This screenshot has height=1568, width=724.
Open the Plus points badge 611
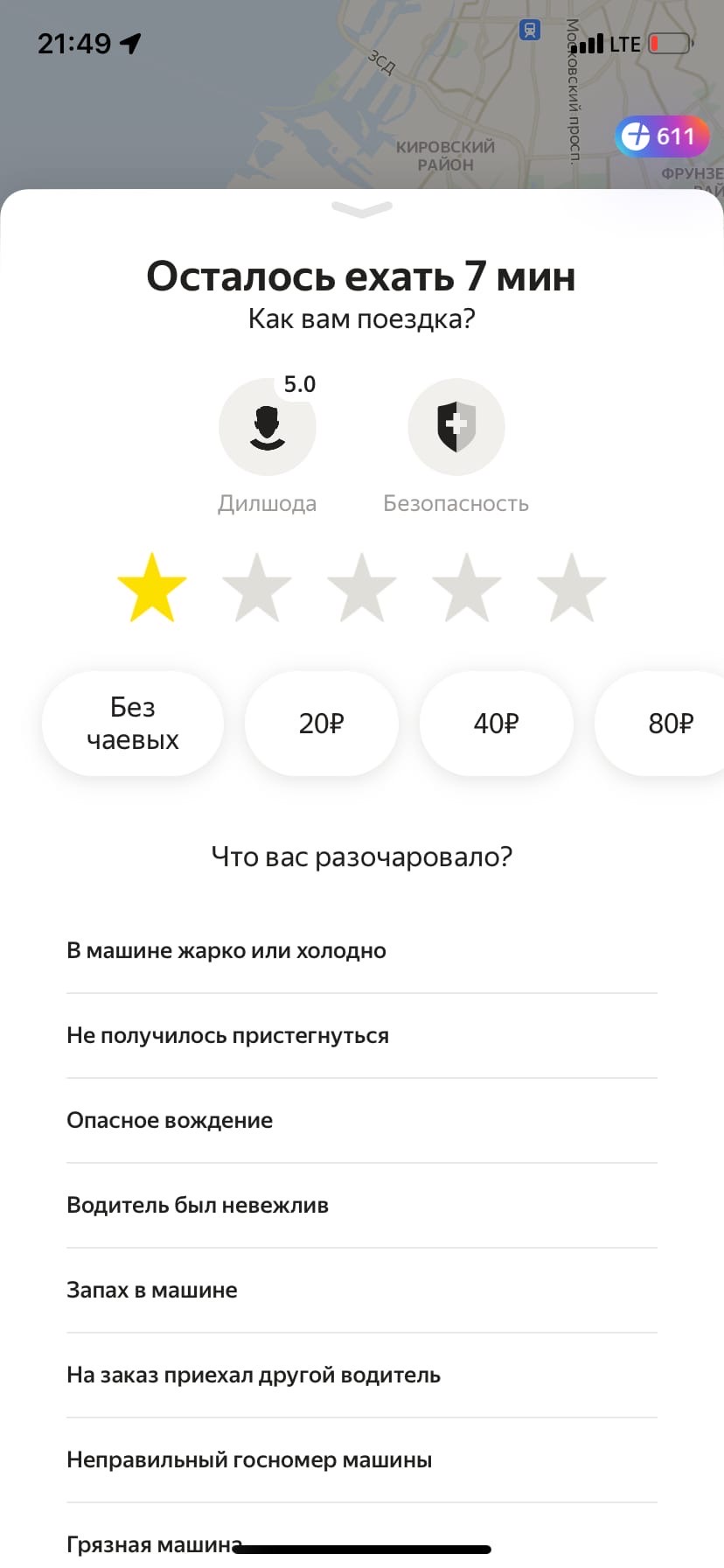point(661,136)
